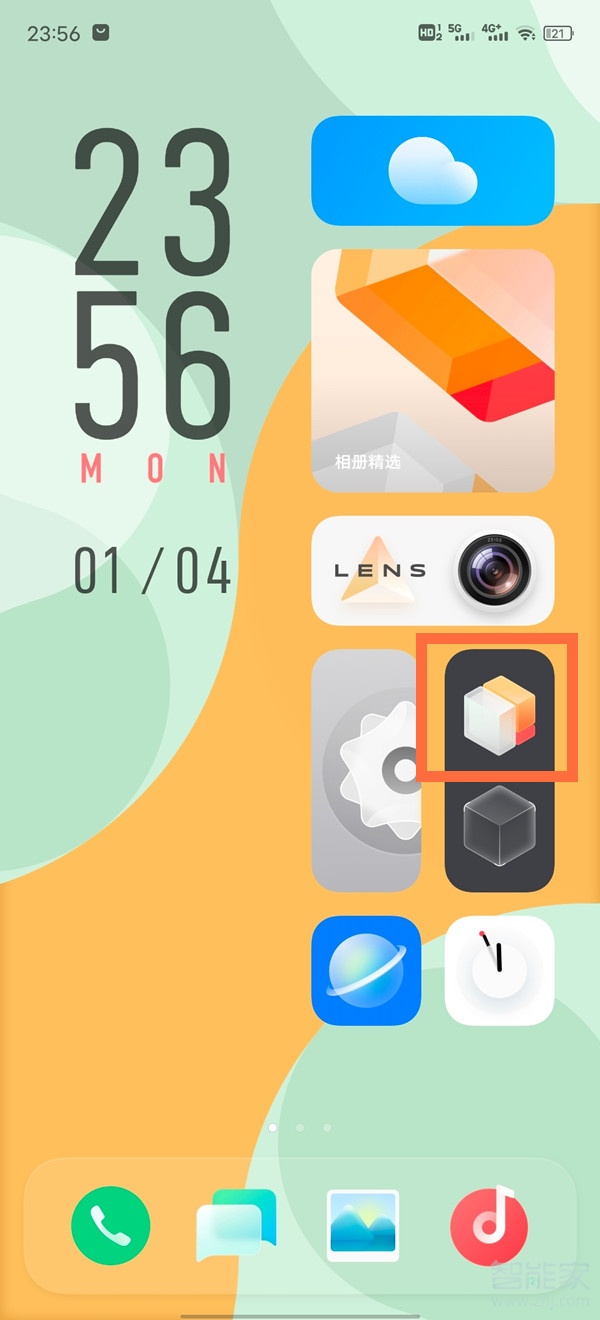The width and height of the screenshot is (600, 1320).
Task: Open the Settings gear widget
Action: tap(366, 771)
